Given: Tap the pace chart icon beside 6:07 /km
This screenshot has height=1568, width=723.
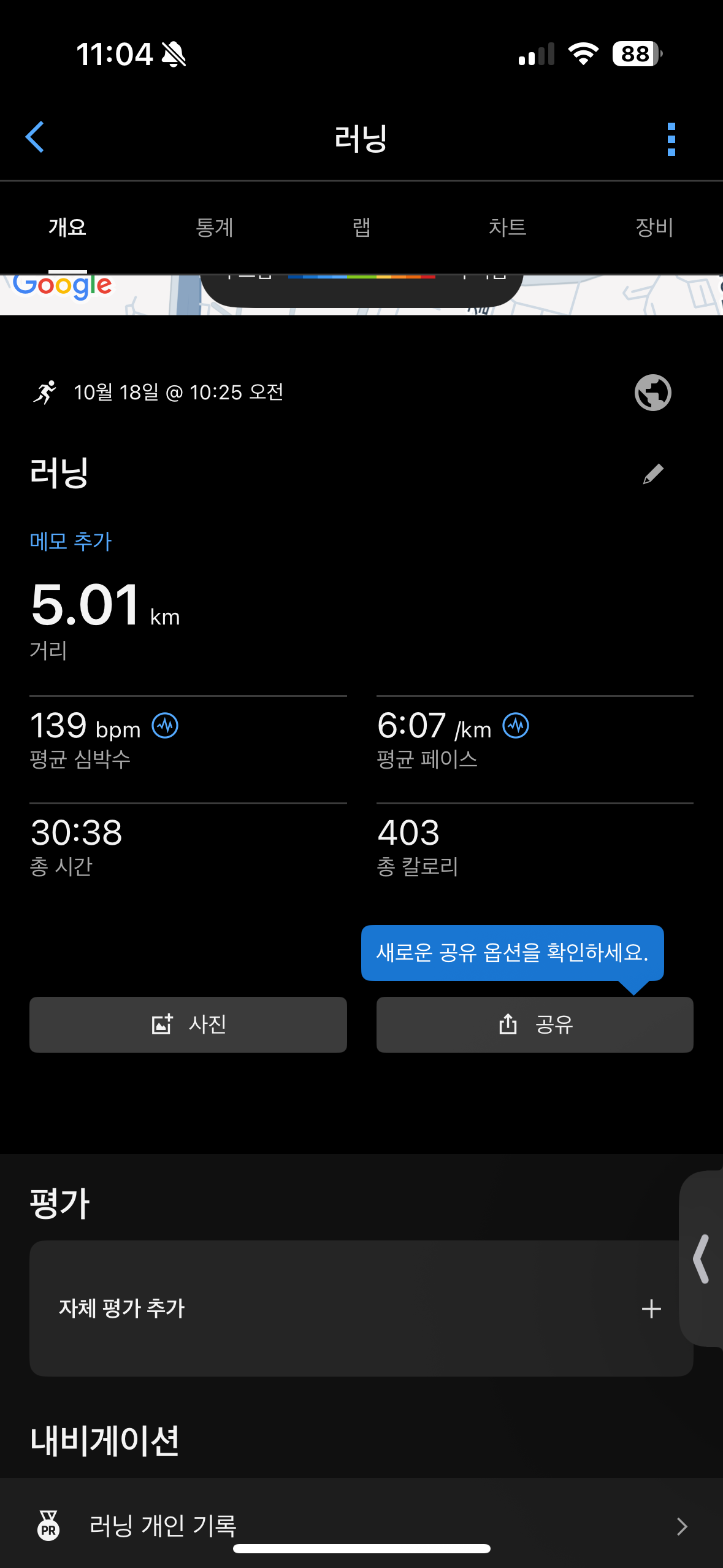Looking at the screenshot, I should [516, 726].
